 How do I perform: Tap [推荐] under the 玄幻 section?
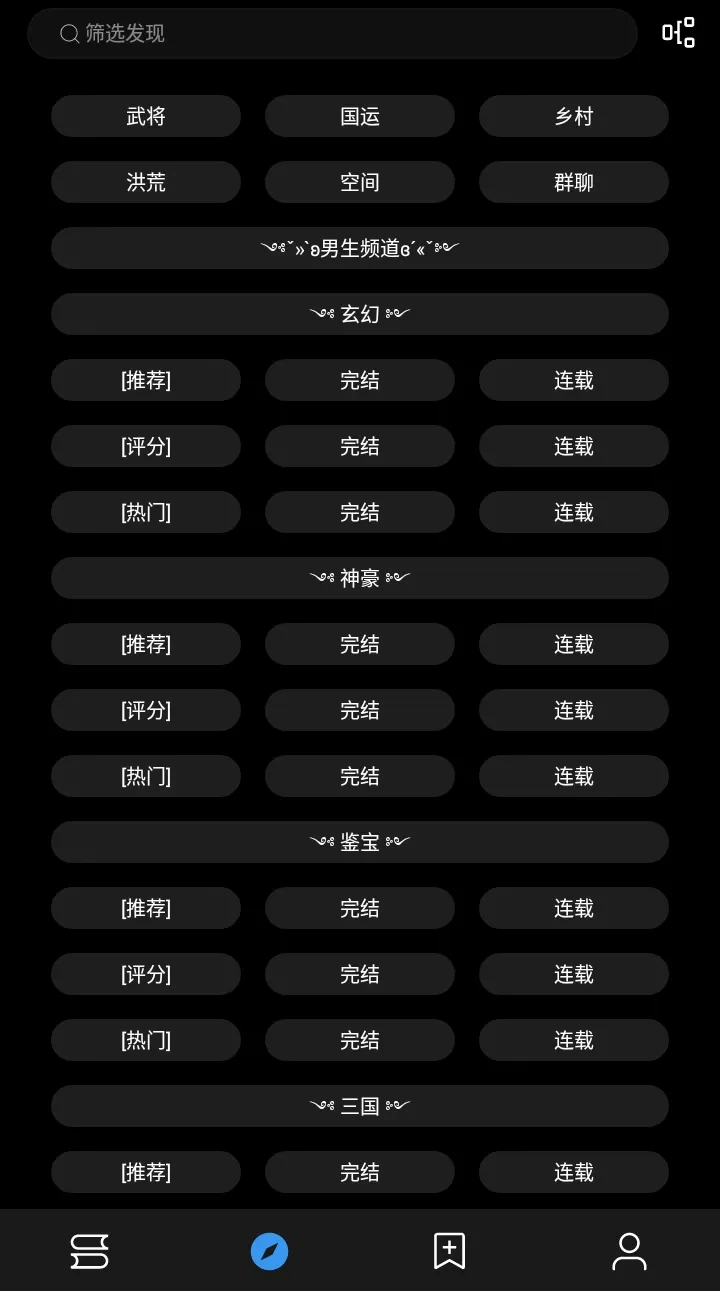pos(146,380)
